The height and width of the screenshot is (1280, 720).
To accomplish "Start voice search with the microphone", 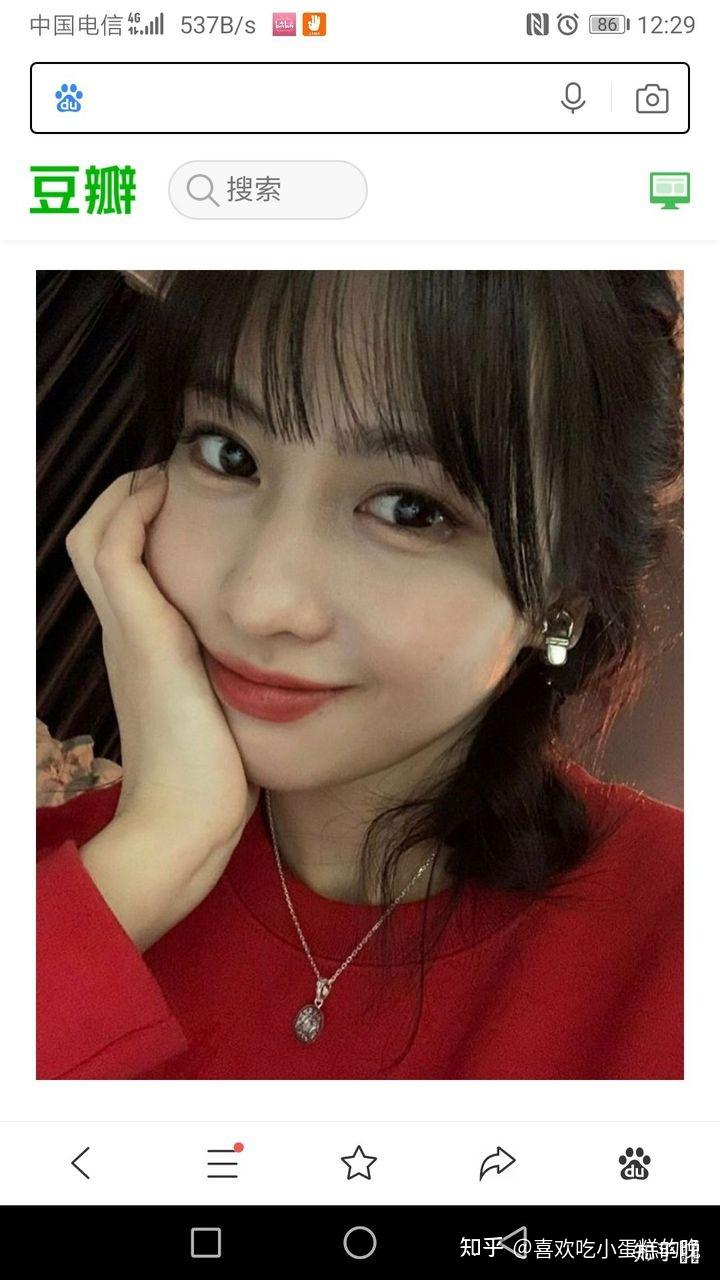I will pos(573,98).
